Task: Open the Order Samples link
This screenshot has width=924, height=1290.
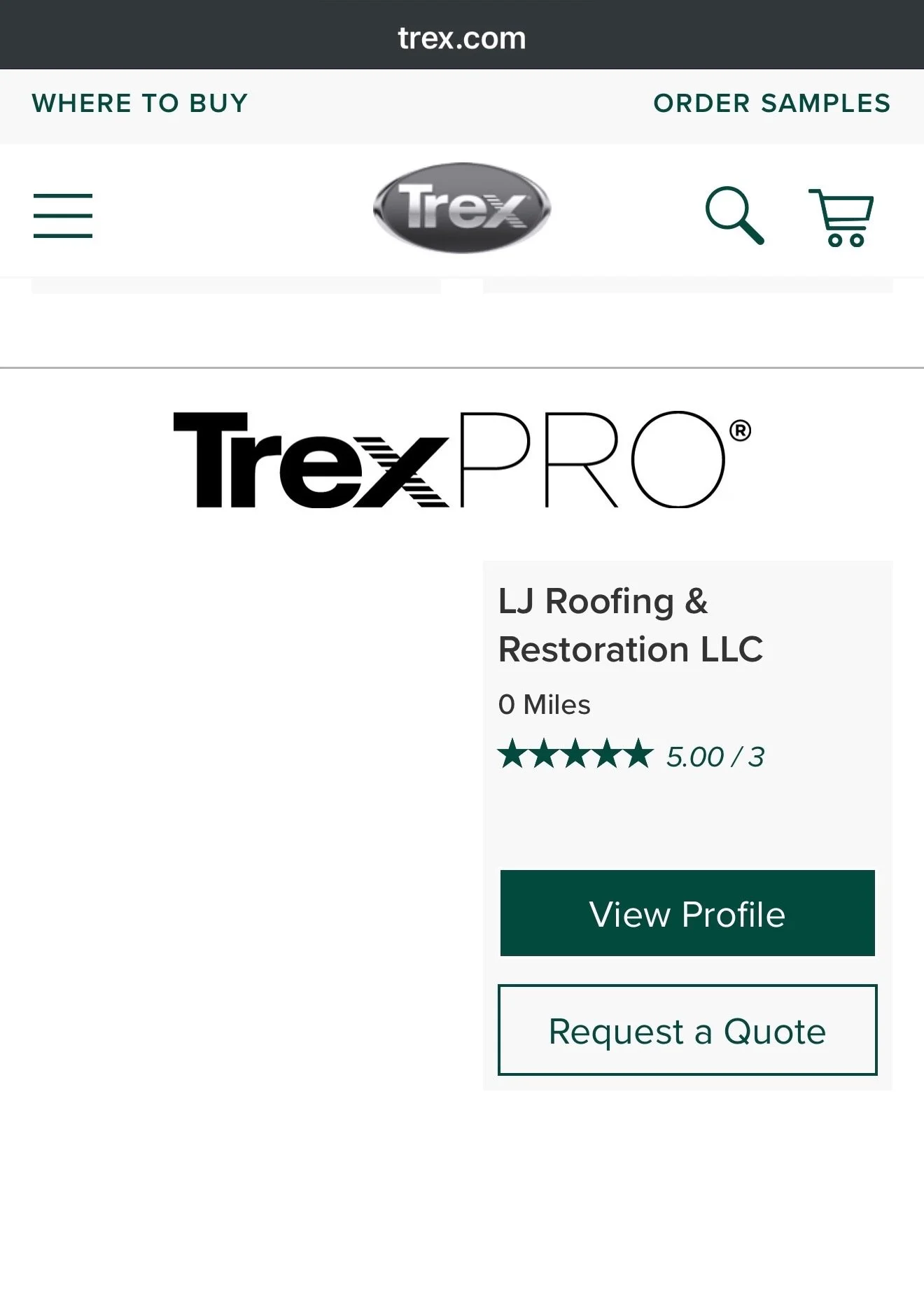Action: [772, 104]
